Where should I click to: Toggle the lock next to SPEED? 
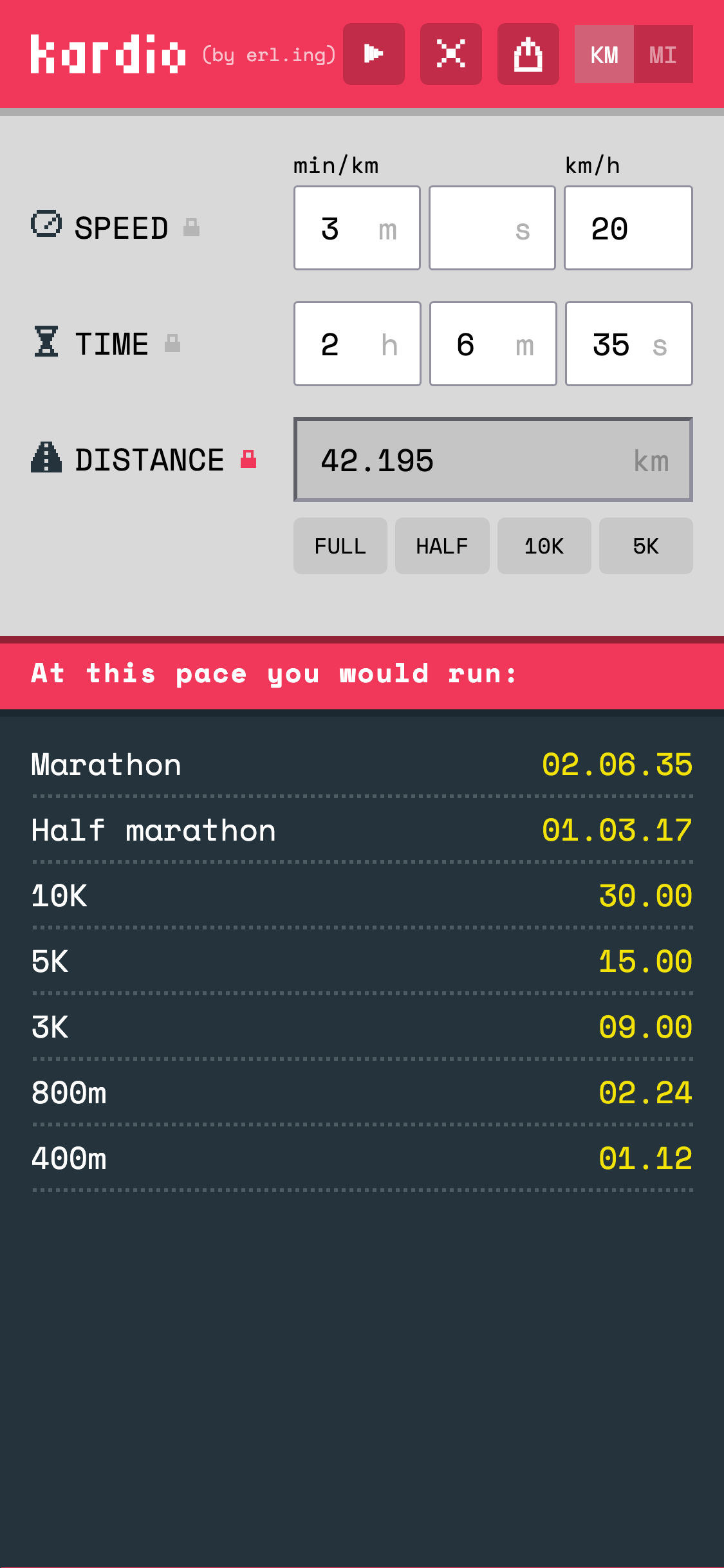pos(191,227)
